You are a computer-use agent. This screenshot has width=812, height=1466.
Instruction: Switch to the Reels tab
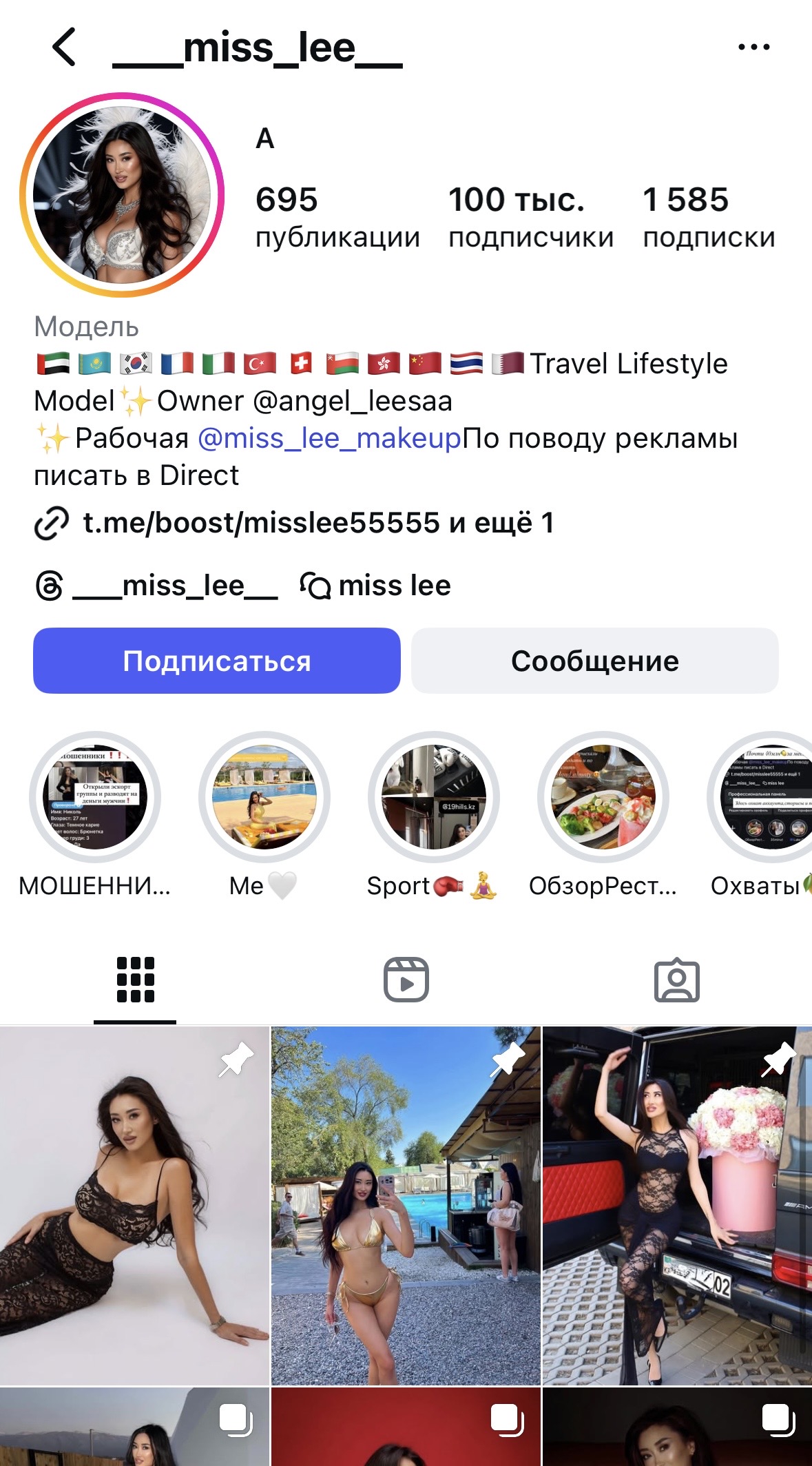406,980
